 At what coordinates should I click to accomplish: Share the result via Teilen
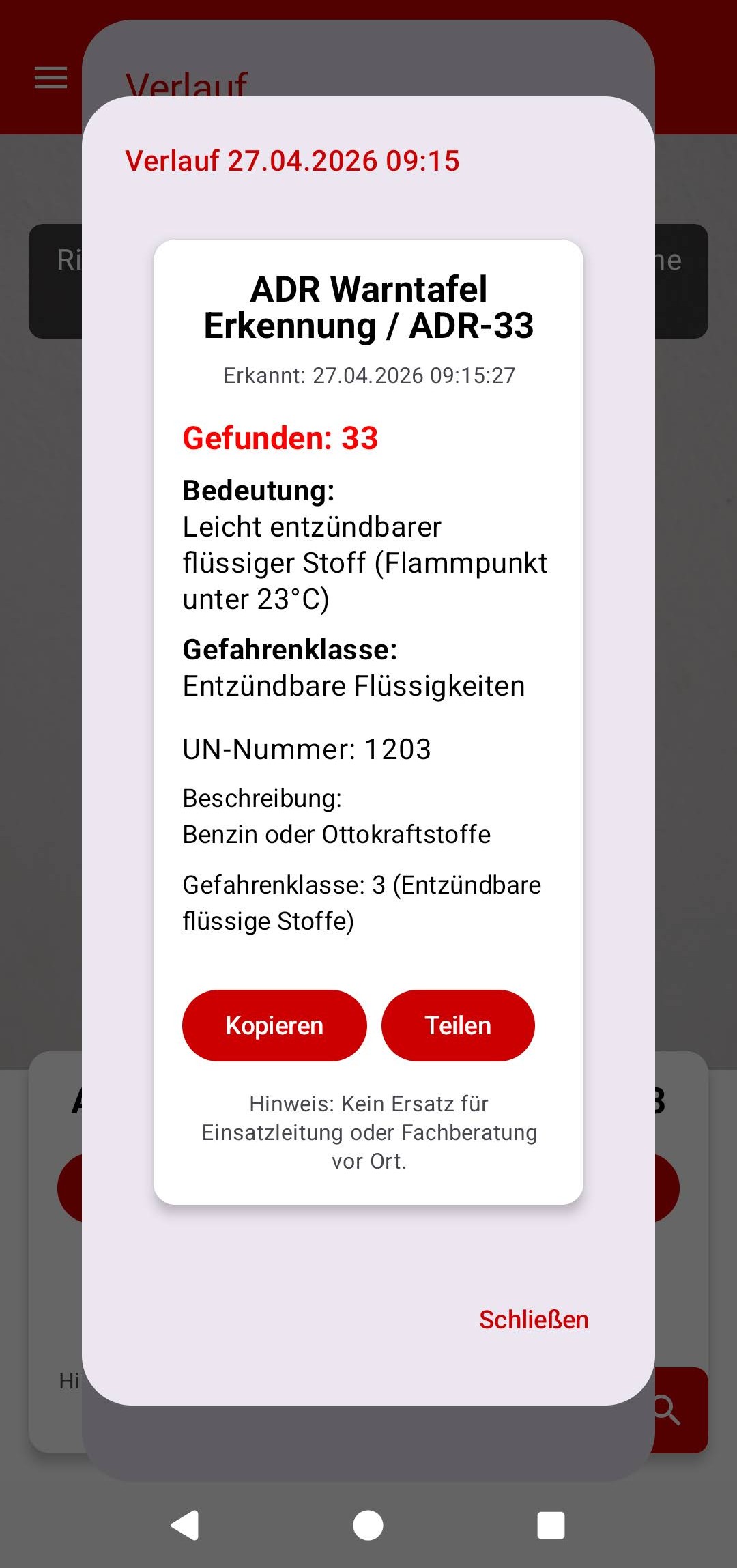[458, 1025]
